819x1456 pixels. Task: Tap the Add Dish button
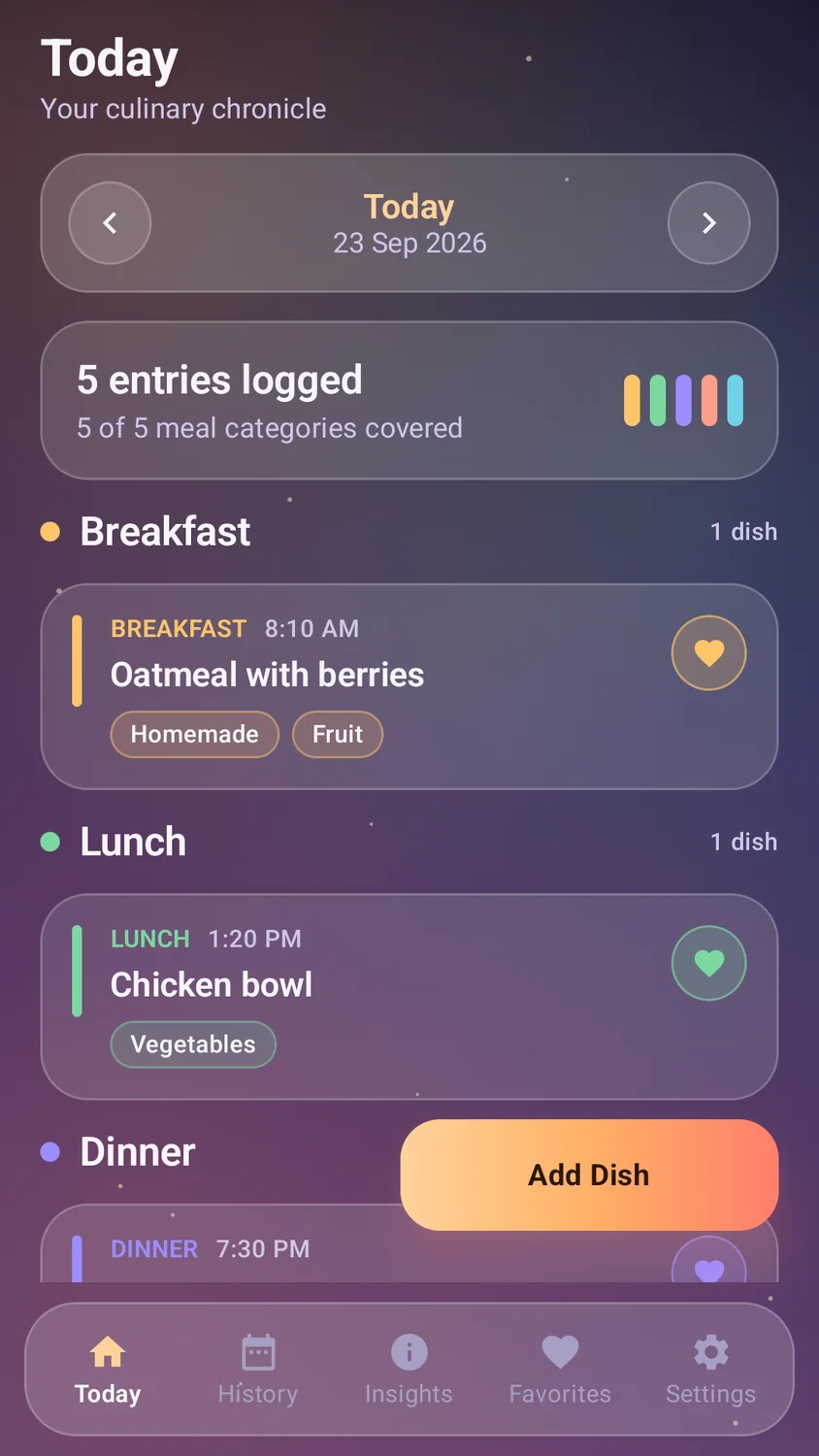589,1175
